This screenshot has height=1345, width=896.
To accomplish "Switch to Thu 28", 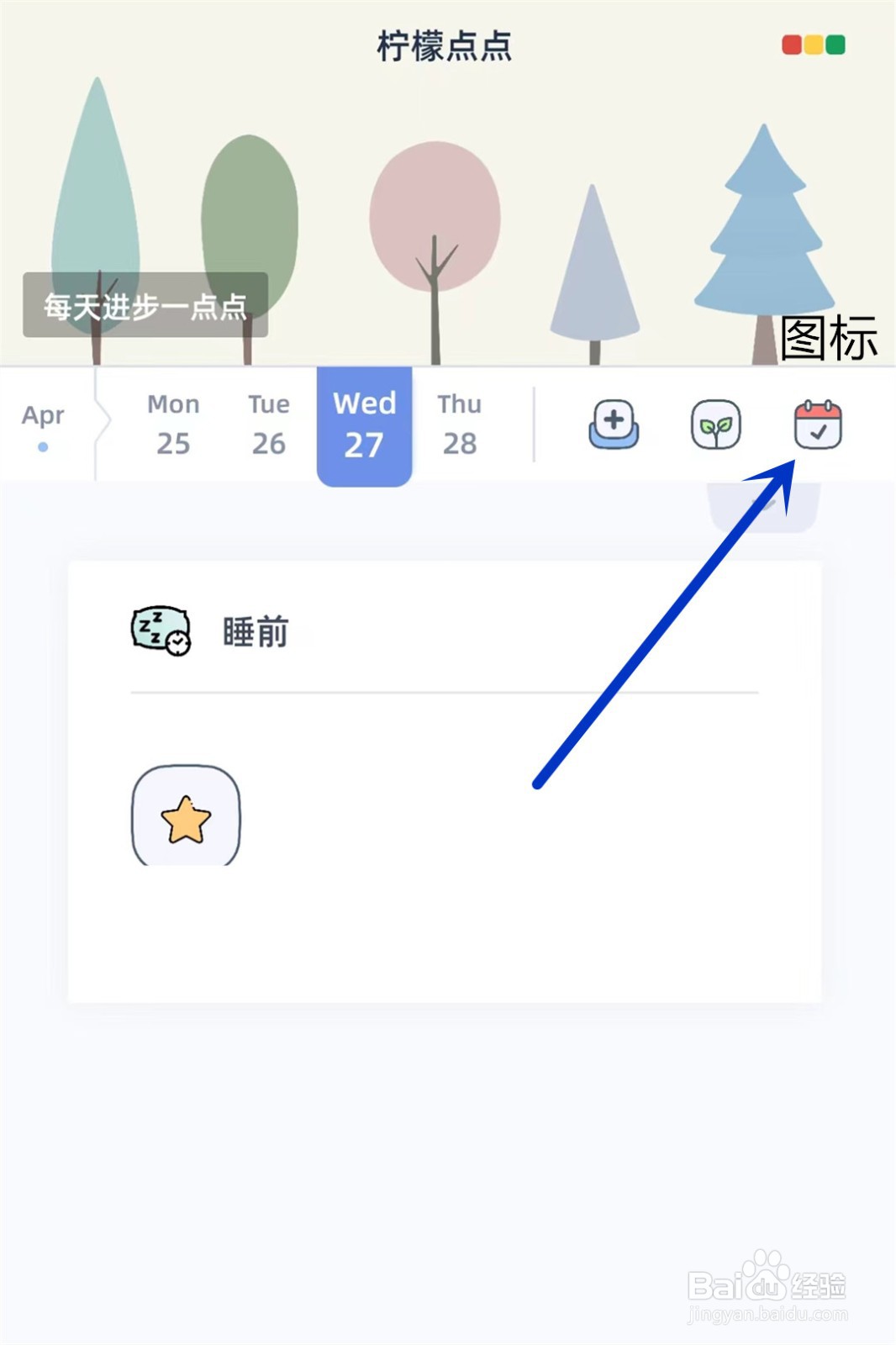I will click(460, 425).
